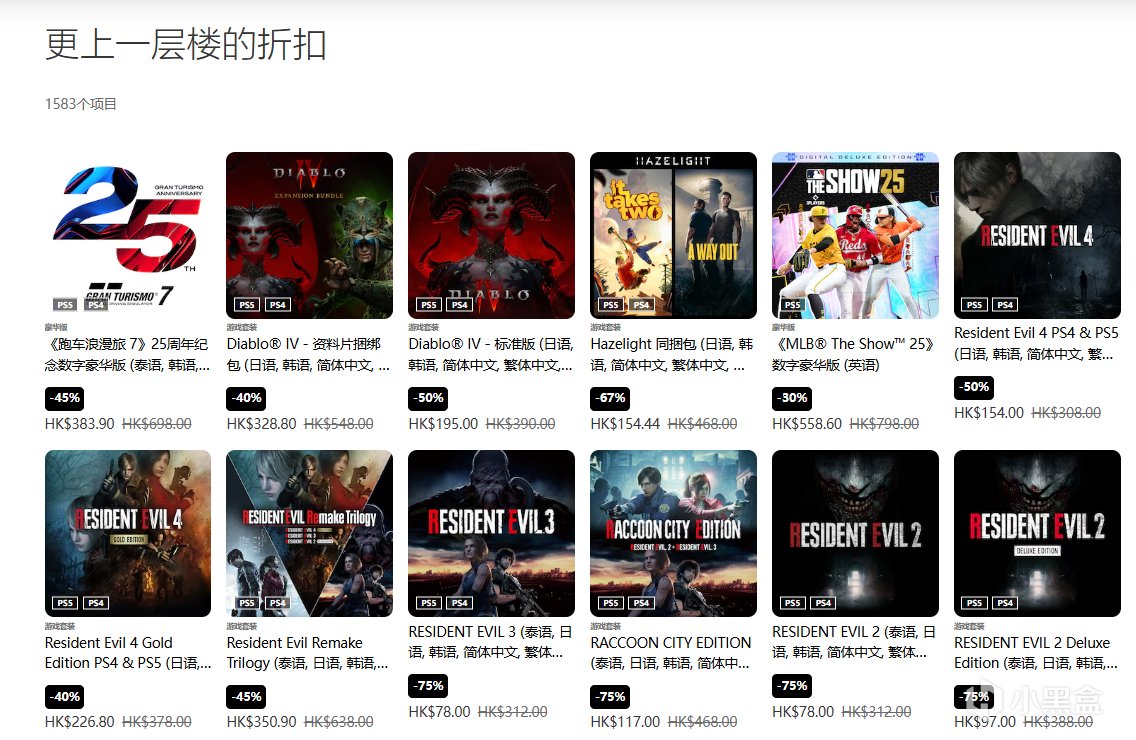Select the Diablo IV standard edition tile
The width and height of the screenshot is (1136, 740).
pos(491,235)
